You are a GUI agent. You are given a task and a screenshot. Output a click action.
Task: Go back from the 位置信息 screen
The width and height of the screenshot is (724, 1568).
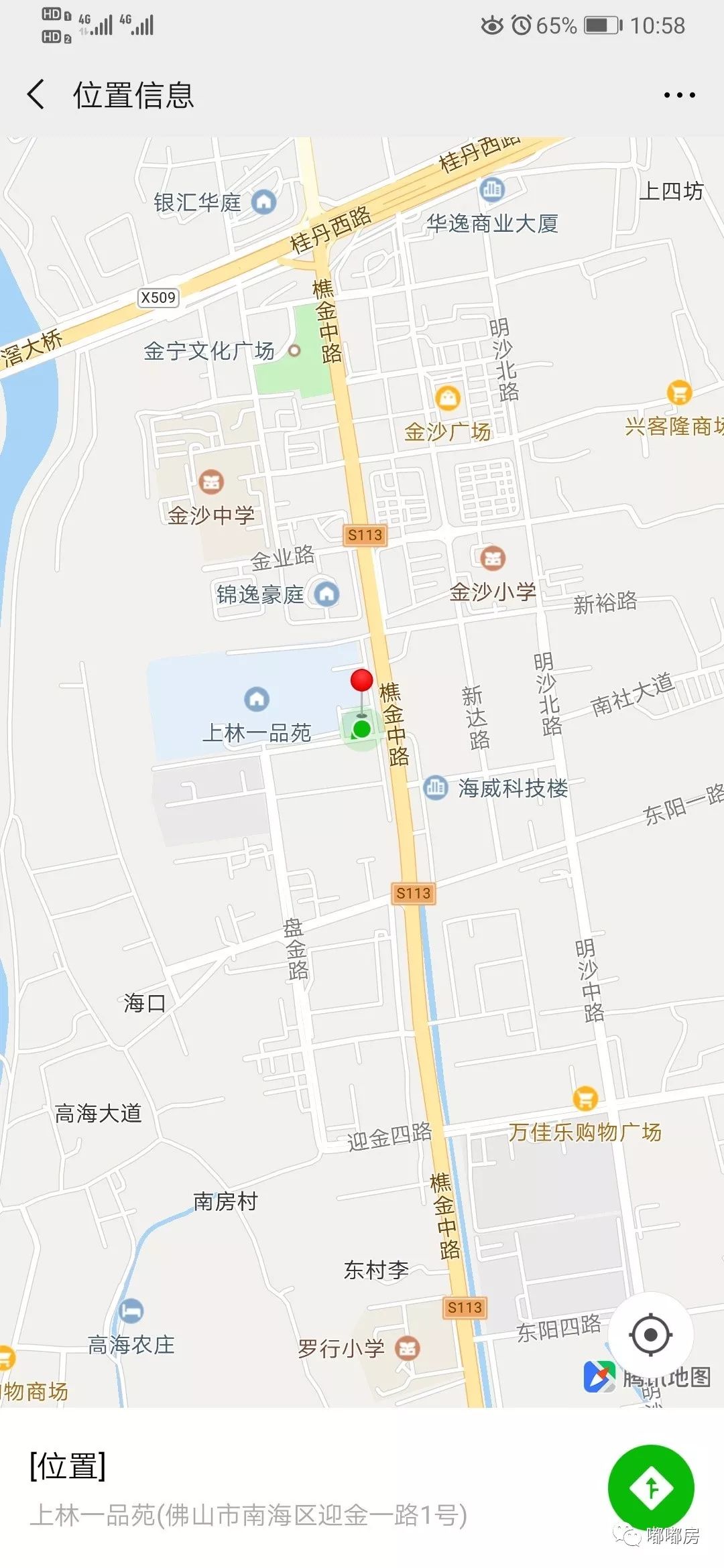[36, 94]
